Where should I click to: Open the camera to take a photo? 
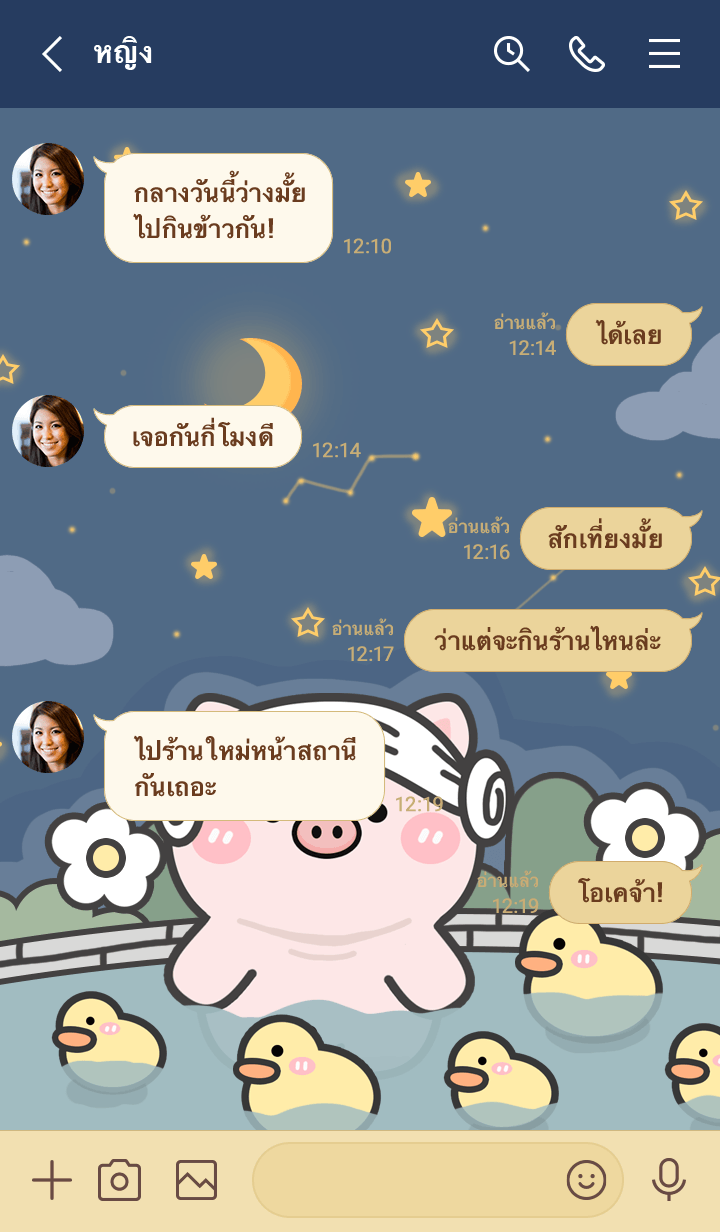point(120,1181)
